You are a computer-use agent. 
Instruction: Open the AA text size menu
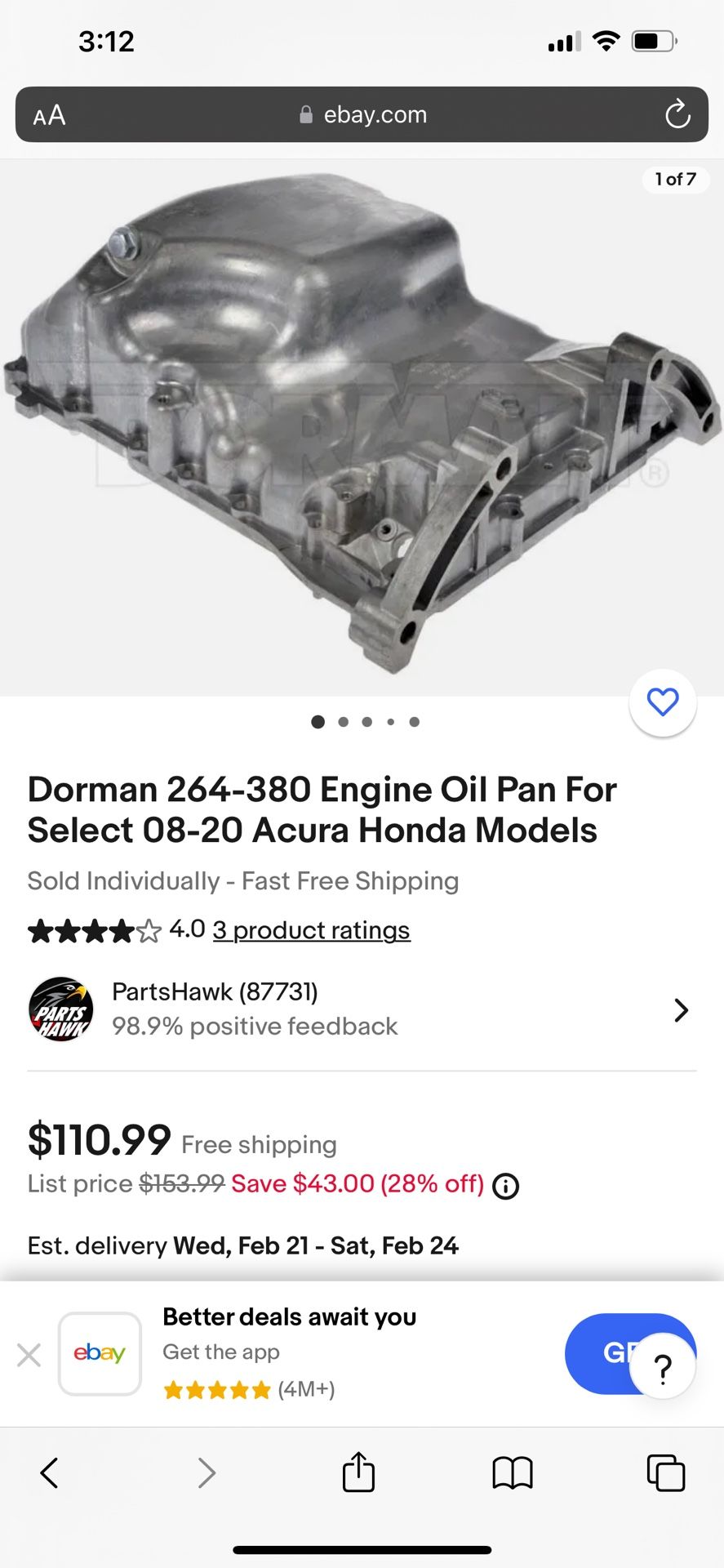point(49,115)
